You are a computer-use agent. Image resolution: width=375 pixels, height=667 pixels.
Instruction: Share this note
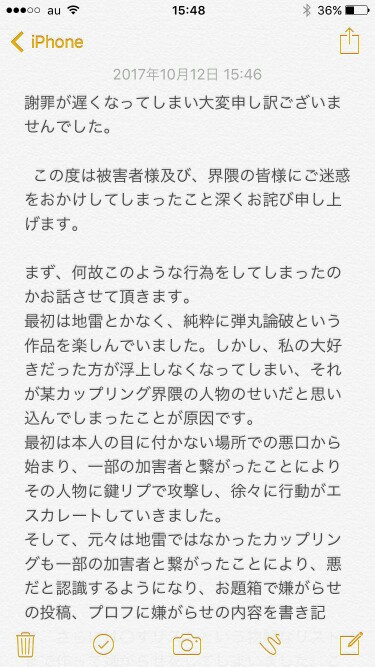pos(349,41)
